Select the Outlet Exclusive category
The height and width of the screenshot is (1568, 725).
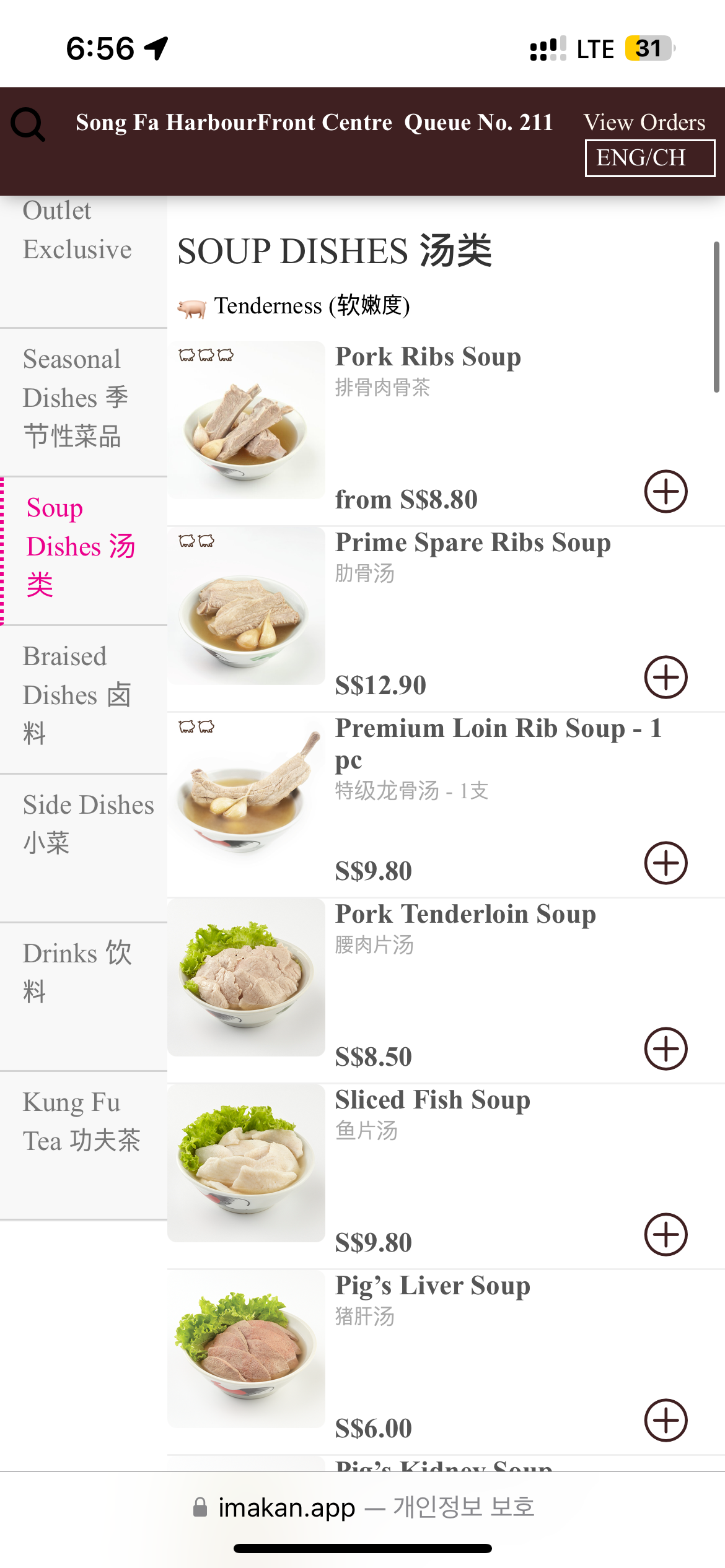pyautogui.click(x=77, y=230)
